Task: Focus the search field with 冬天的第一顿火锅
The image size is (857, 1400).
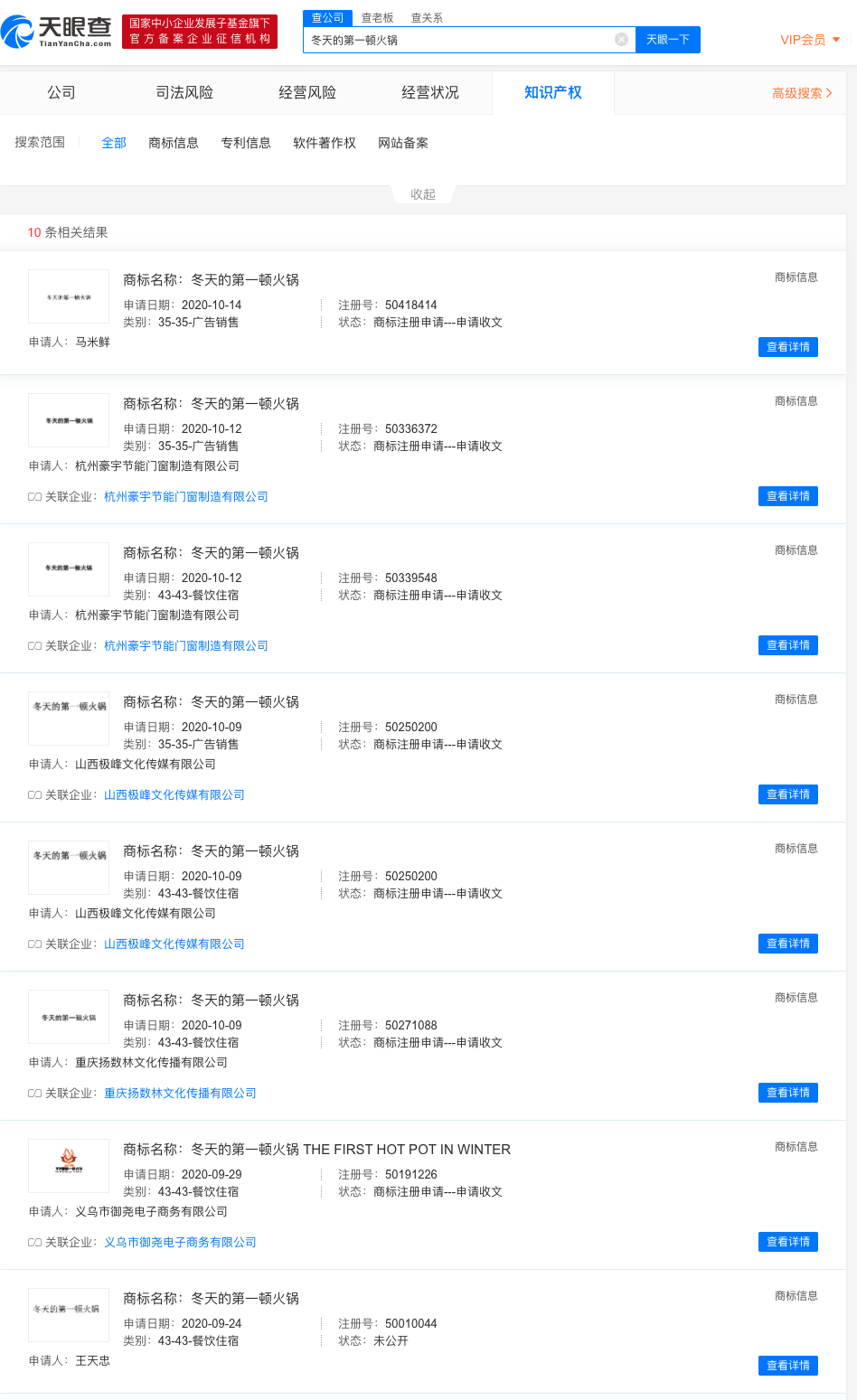Action: coord(460,40)
